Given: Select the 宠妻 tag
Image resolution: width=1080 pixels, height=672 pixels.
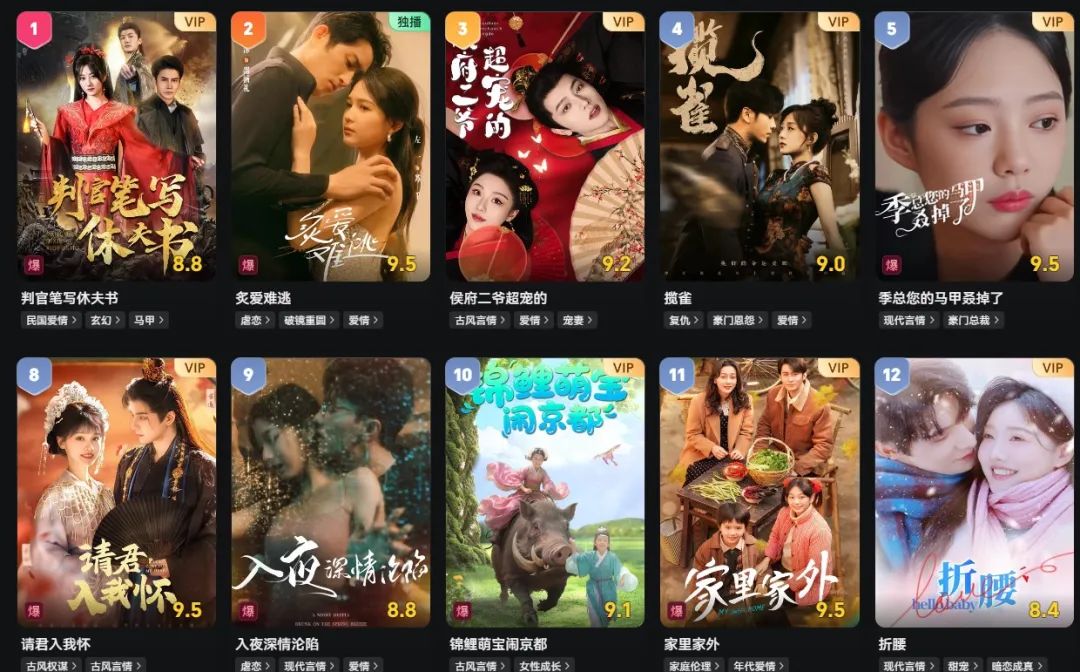Looking at the screenshot, I should [577, 321].
